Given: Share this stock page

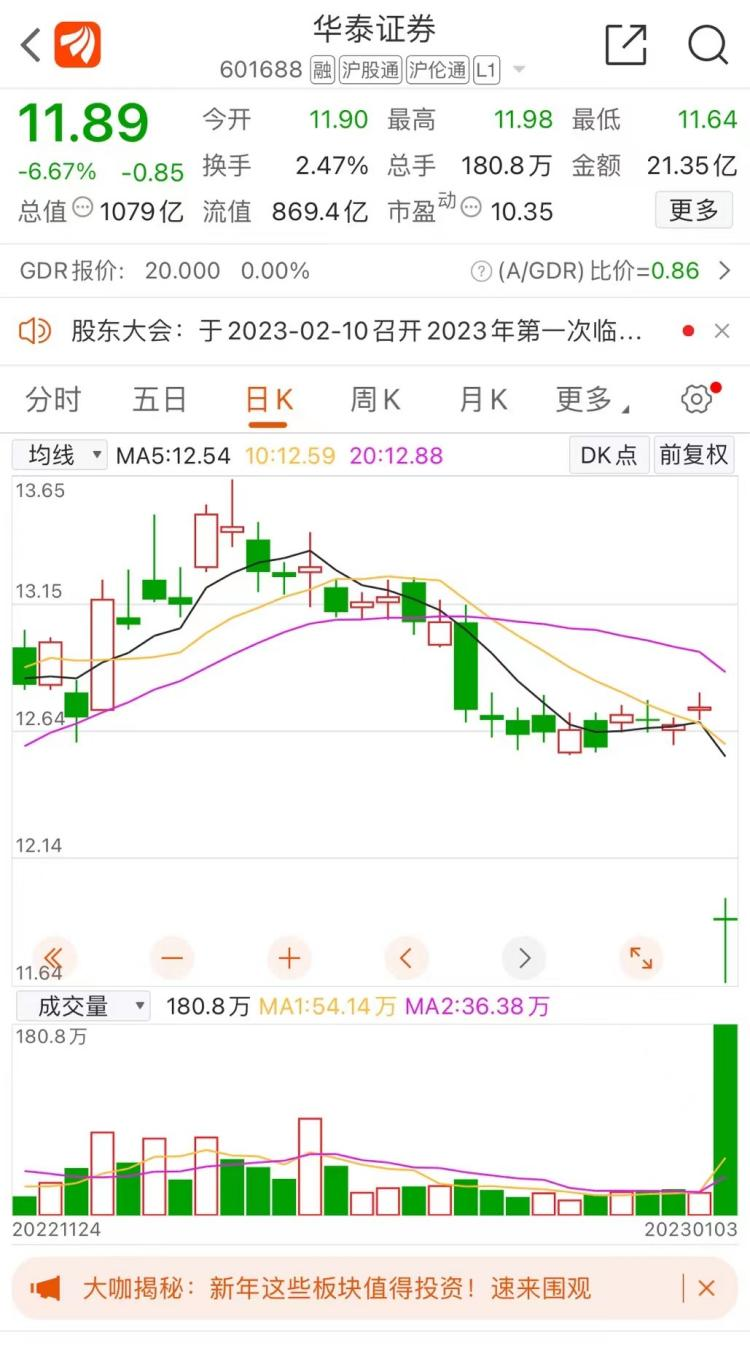Looking at the screenshot, I should click(627, 45).
